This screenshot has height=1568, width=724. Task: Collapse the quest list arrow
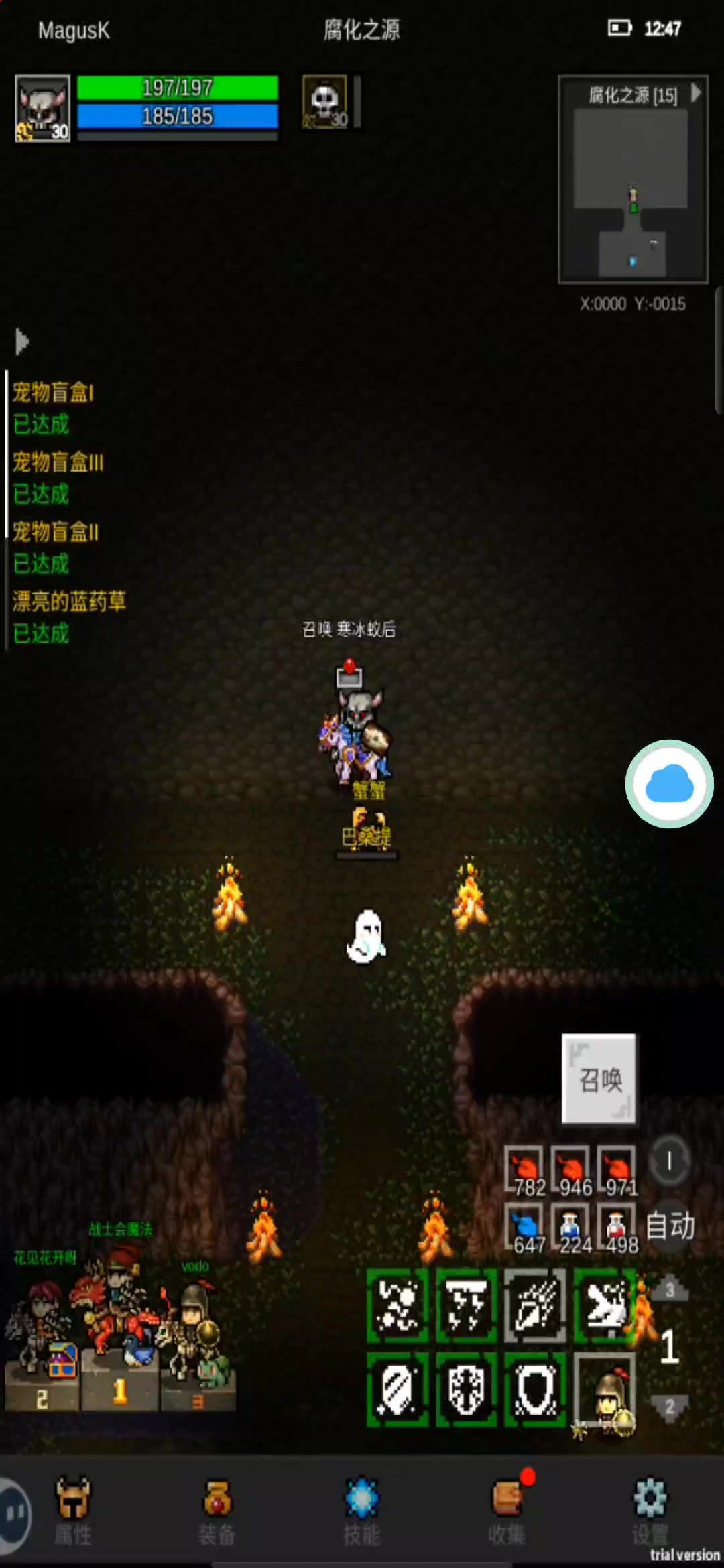[22, 342]
